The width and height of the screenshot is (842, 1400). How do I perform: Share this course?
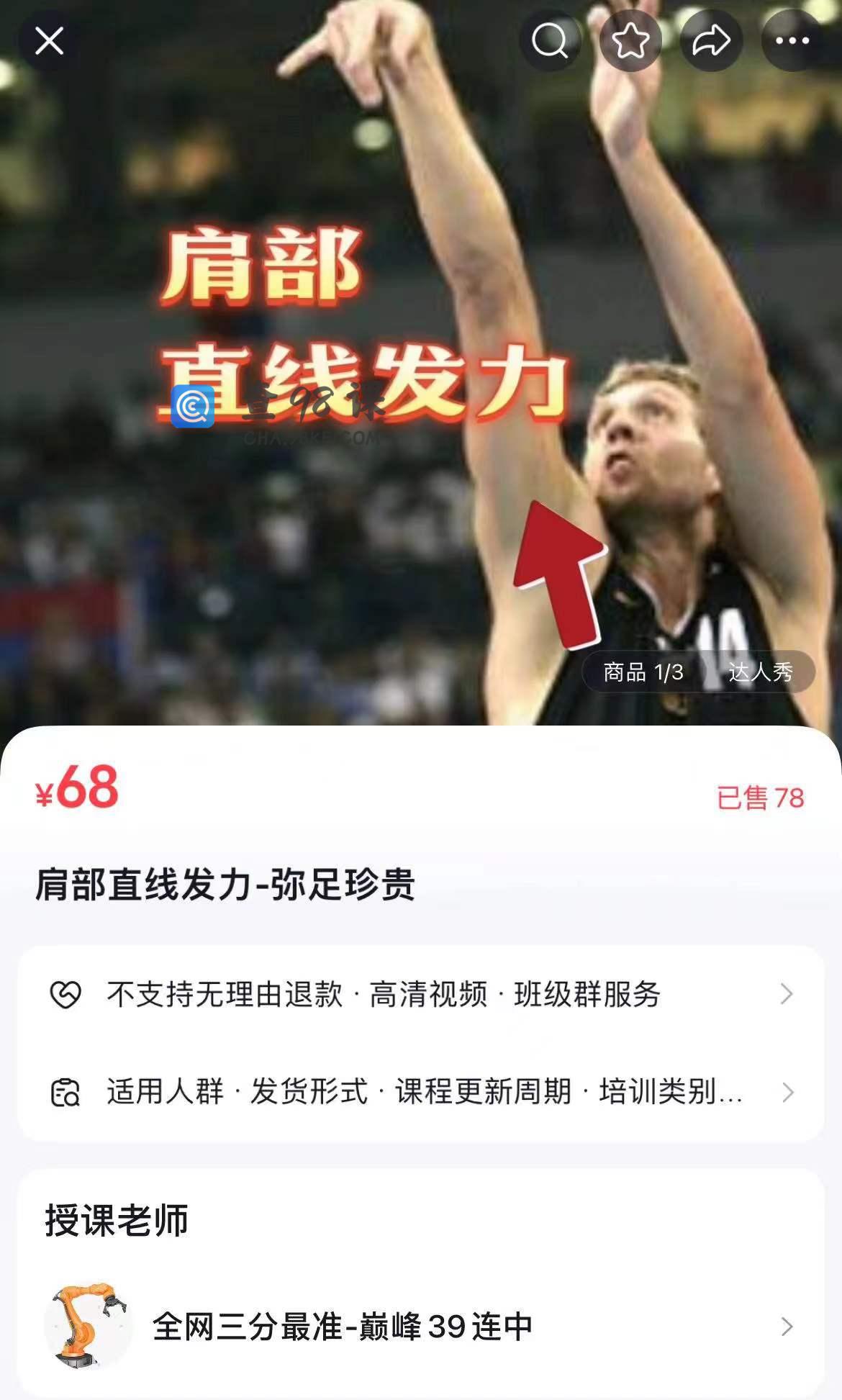(711, 41)
